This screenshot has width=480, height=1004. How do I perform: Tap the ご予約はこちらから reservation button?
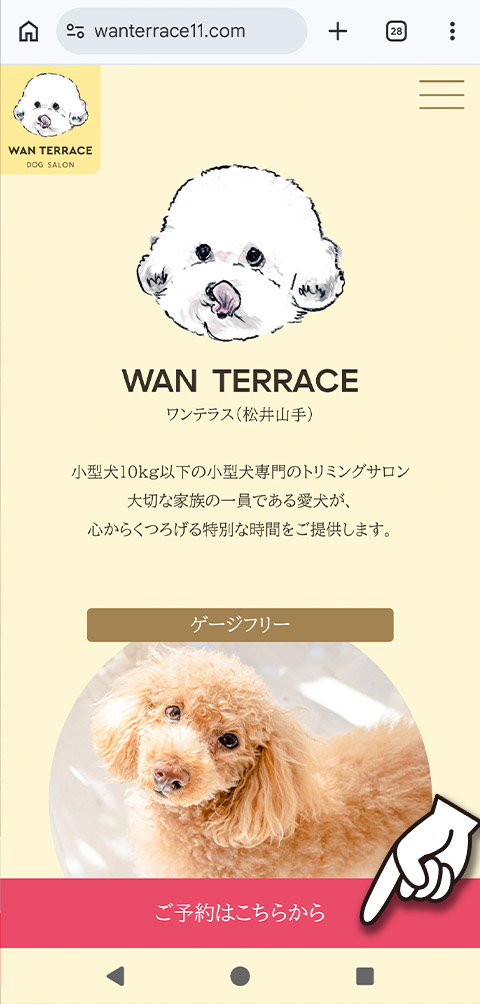click(240, 912)
